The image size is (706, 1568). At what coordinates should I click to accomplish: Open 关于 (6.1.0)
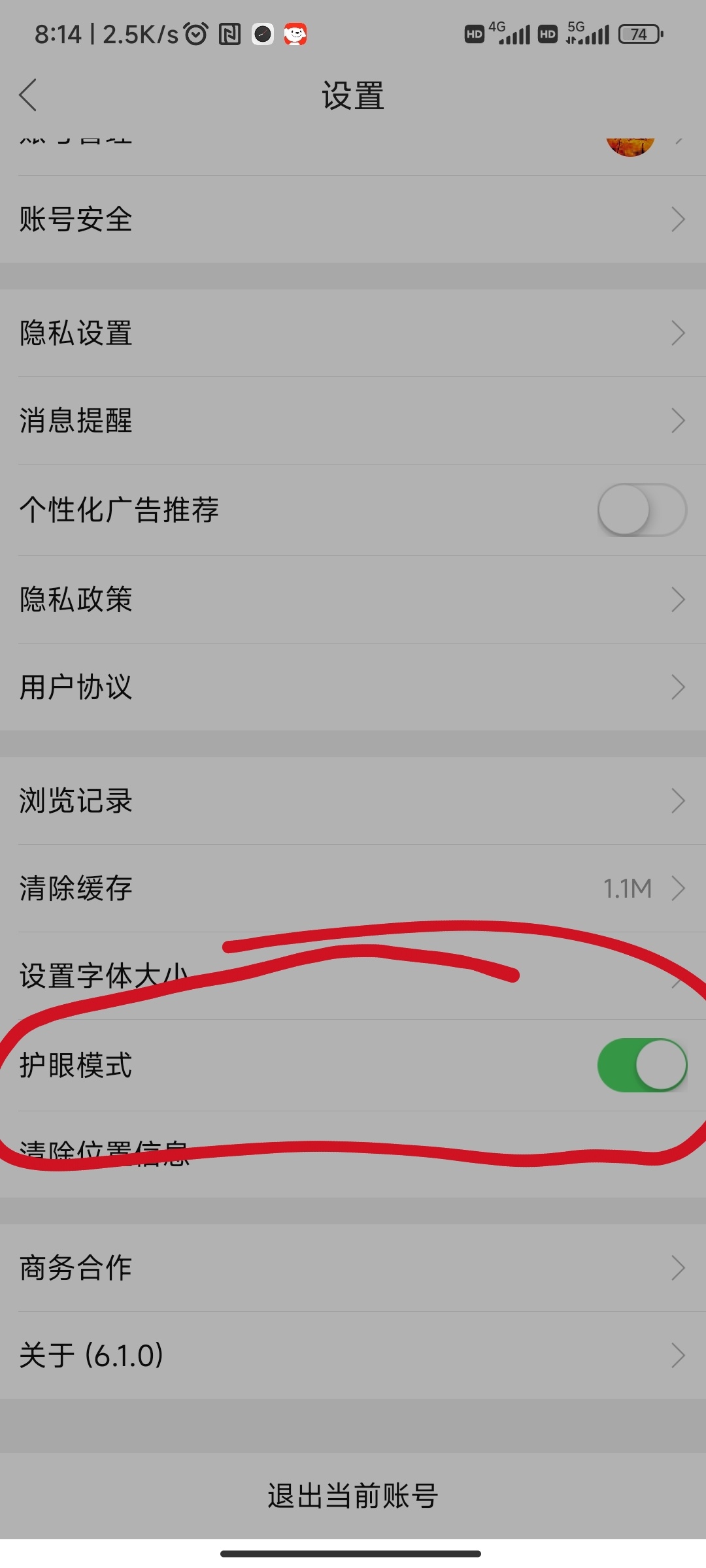pos(353,1356)
